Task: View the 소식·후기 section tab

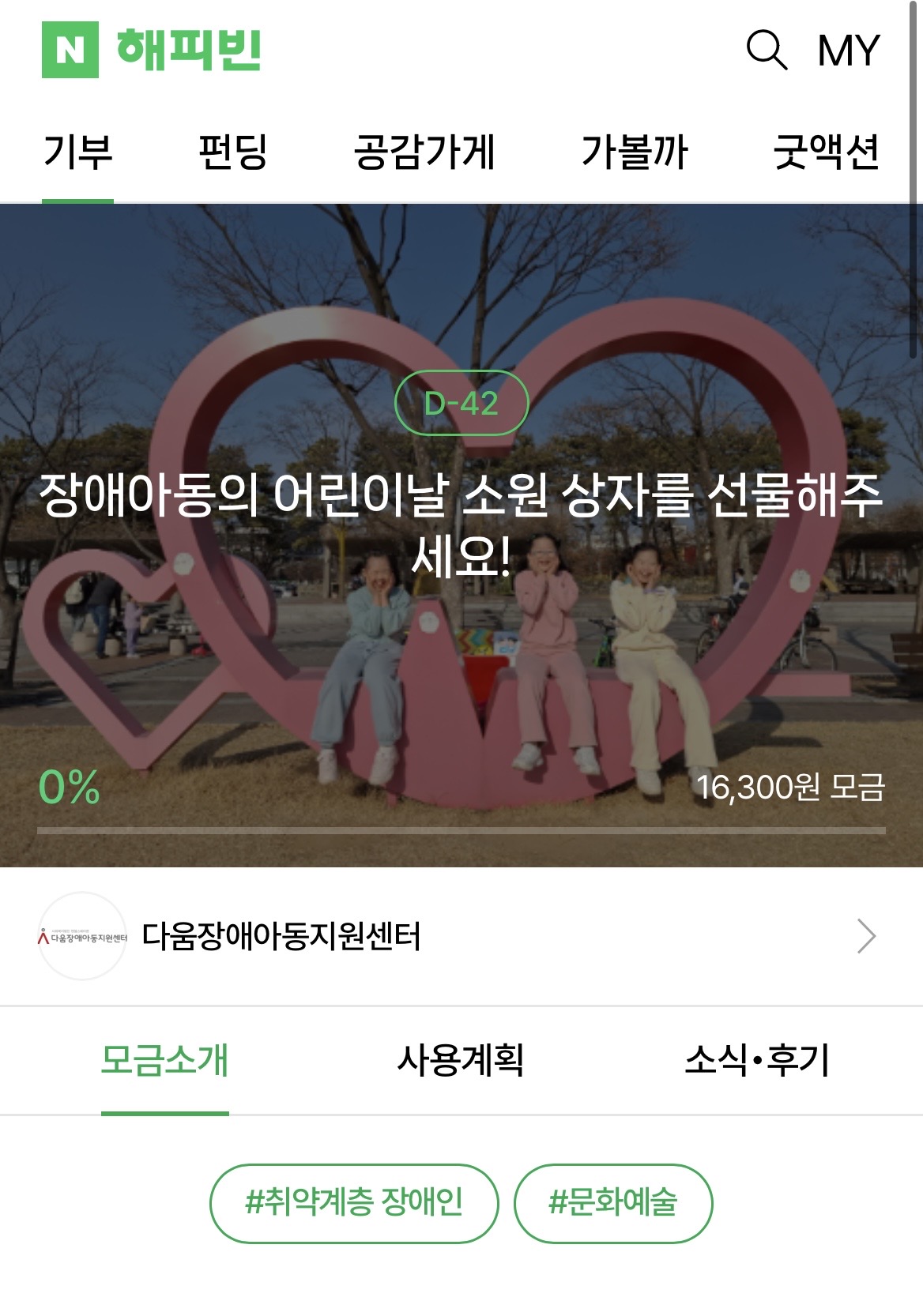Action: tap(756, 1060)
